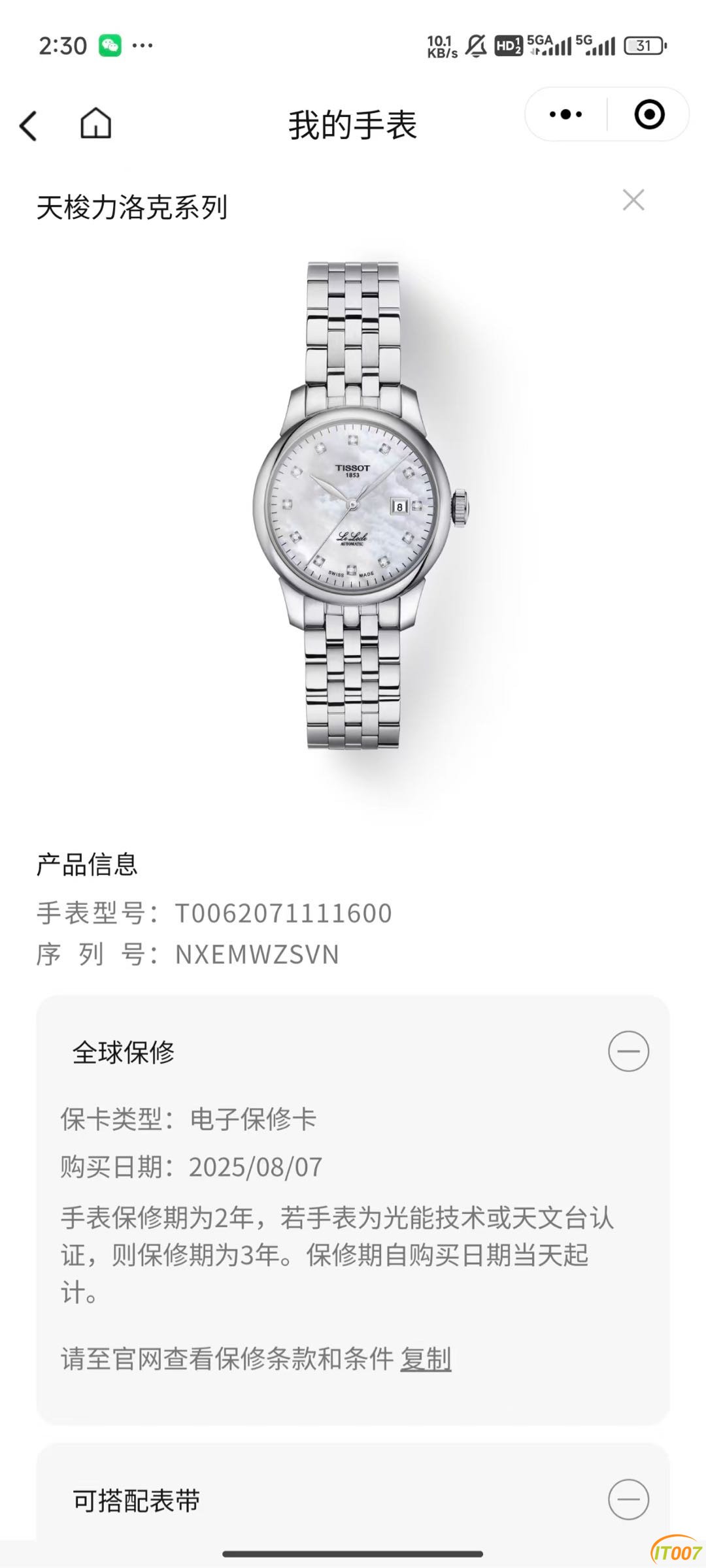
Task: Return to the mini program home
Action: click(x=96, y=124)
